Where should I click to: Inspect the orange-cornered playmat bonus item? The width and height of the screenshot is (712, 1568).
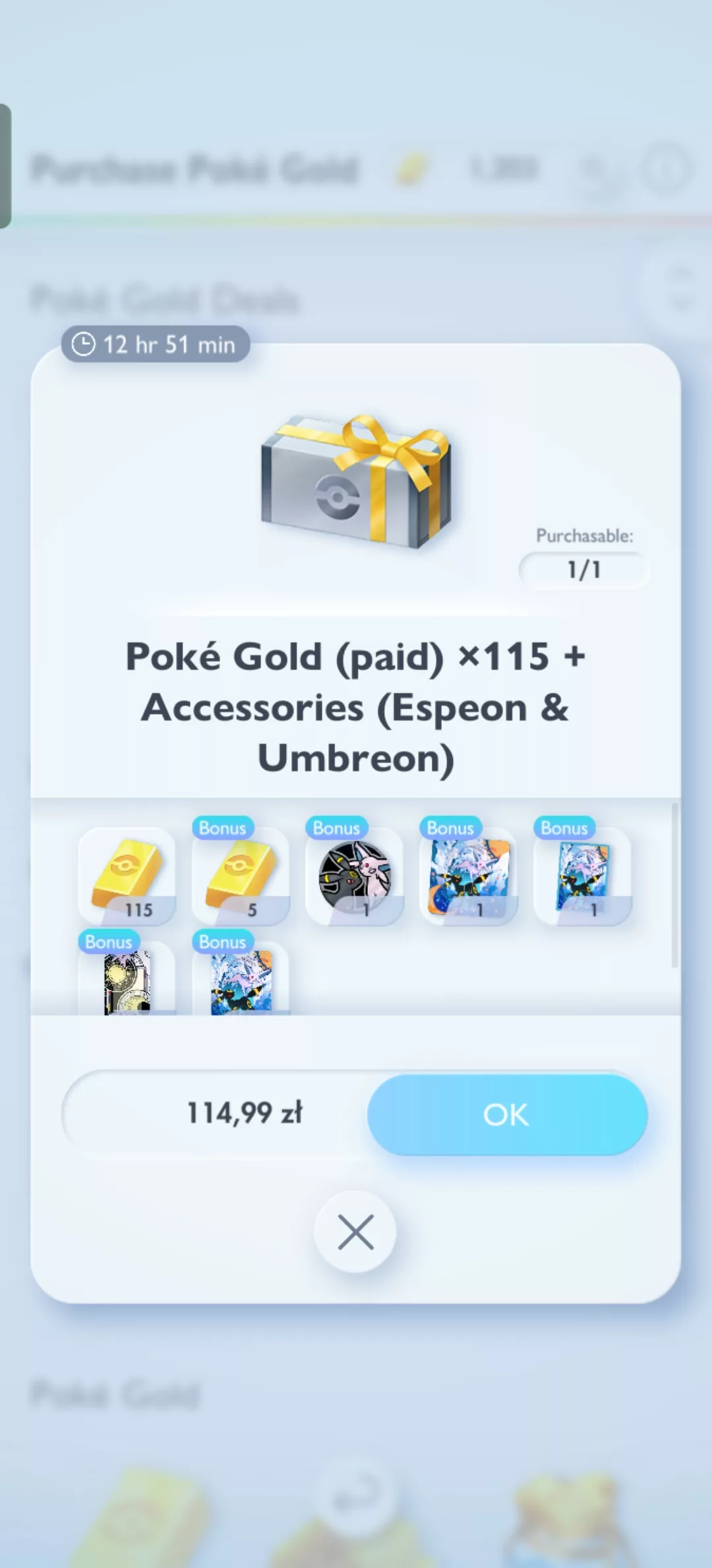coord(469,876)
